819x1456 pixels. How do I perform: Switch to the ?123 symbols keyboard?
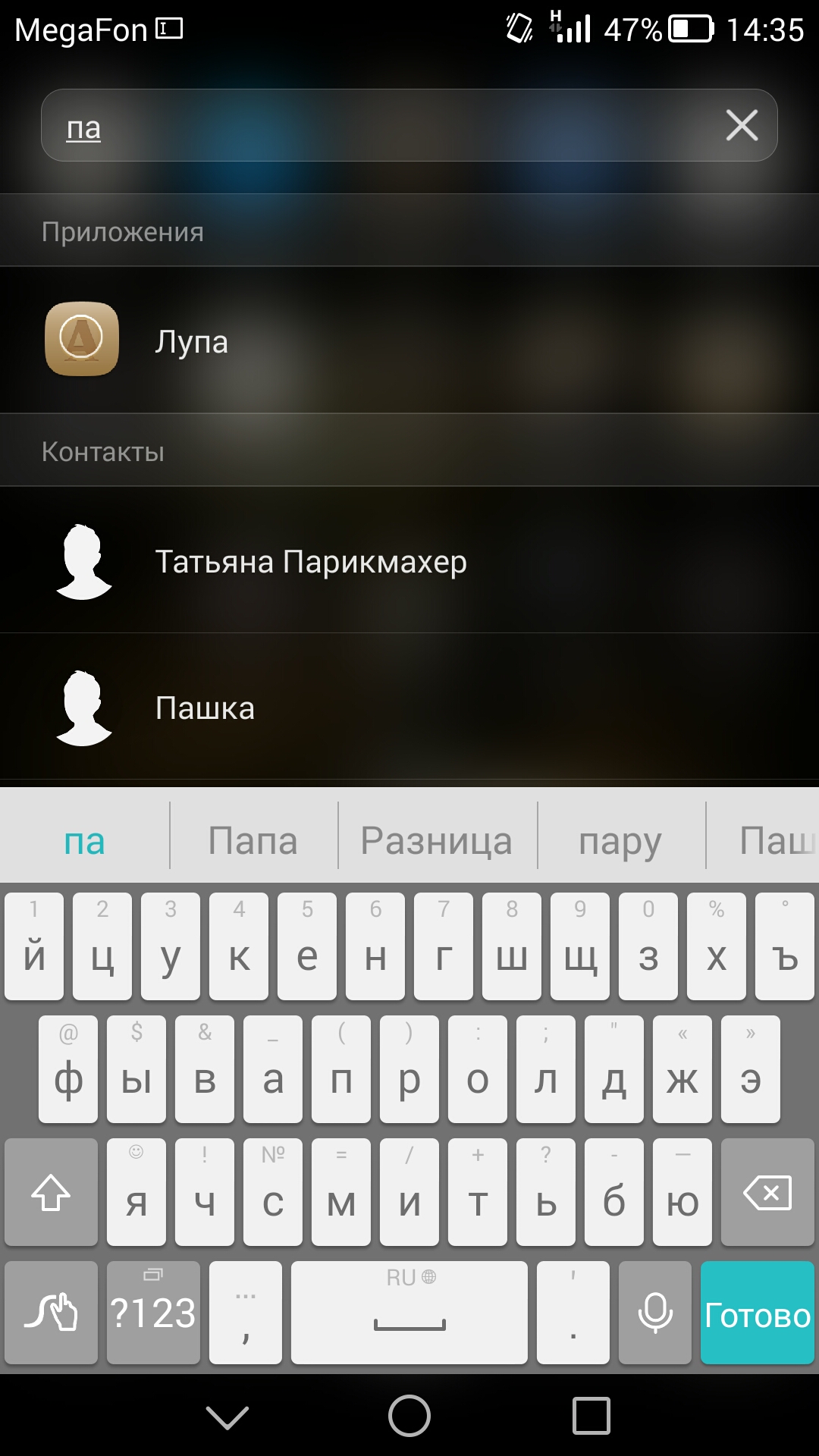[x=153, y=1313]
